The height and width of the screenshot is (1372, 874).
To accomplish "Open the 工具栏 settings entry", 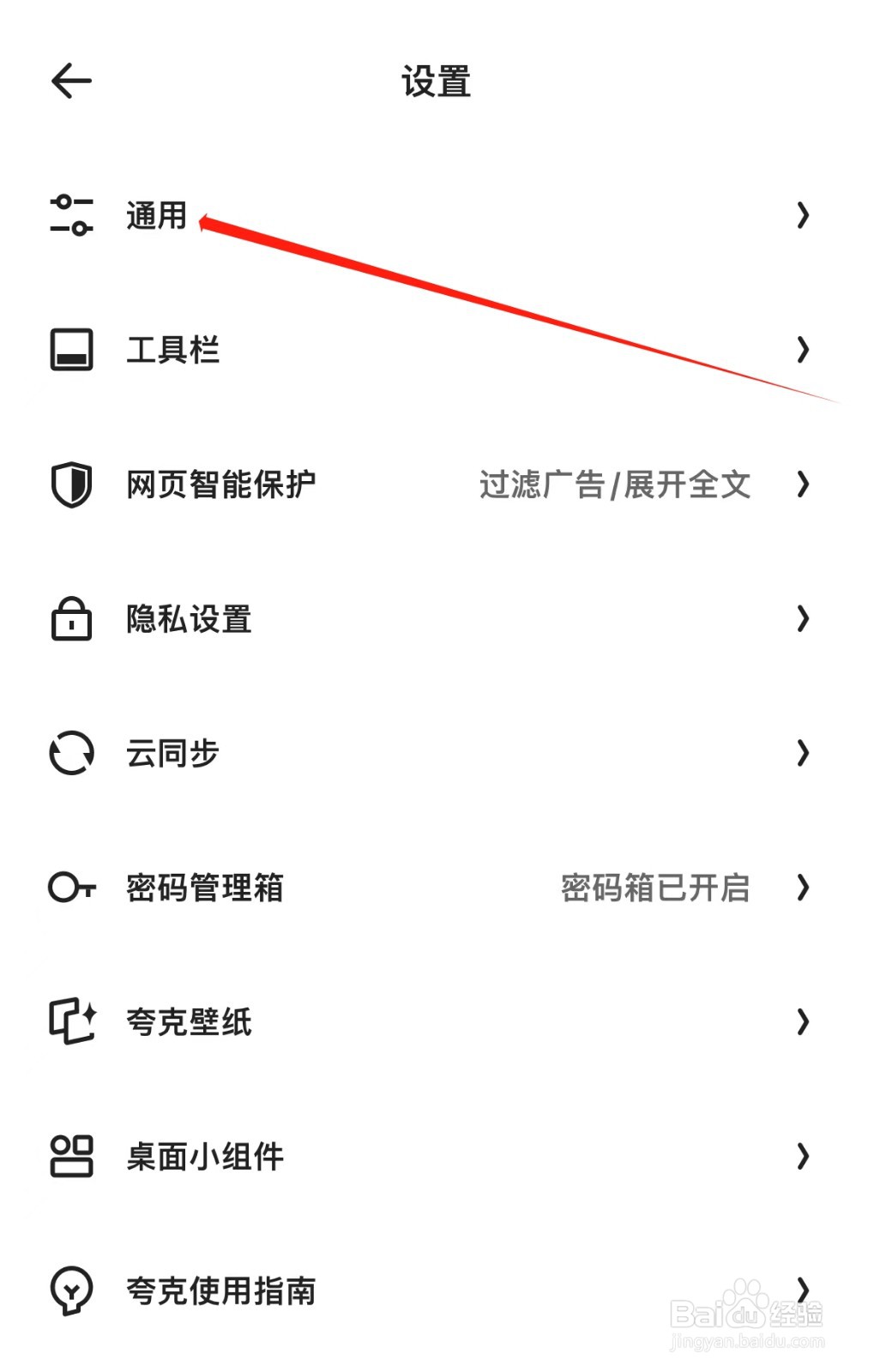I will [173, 350].
